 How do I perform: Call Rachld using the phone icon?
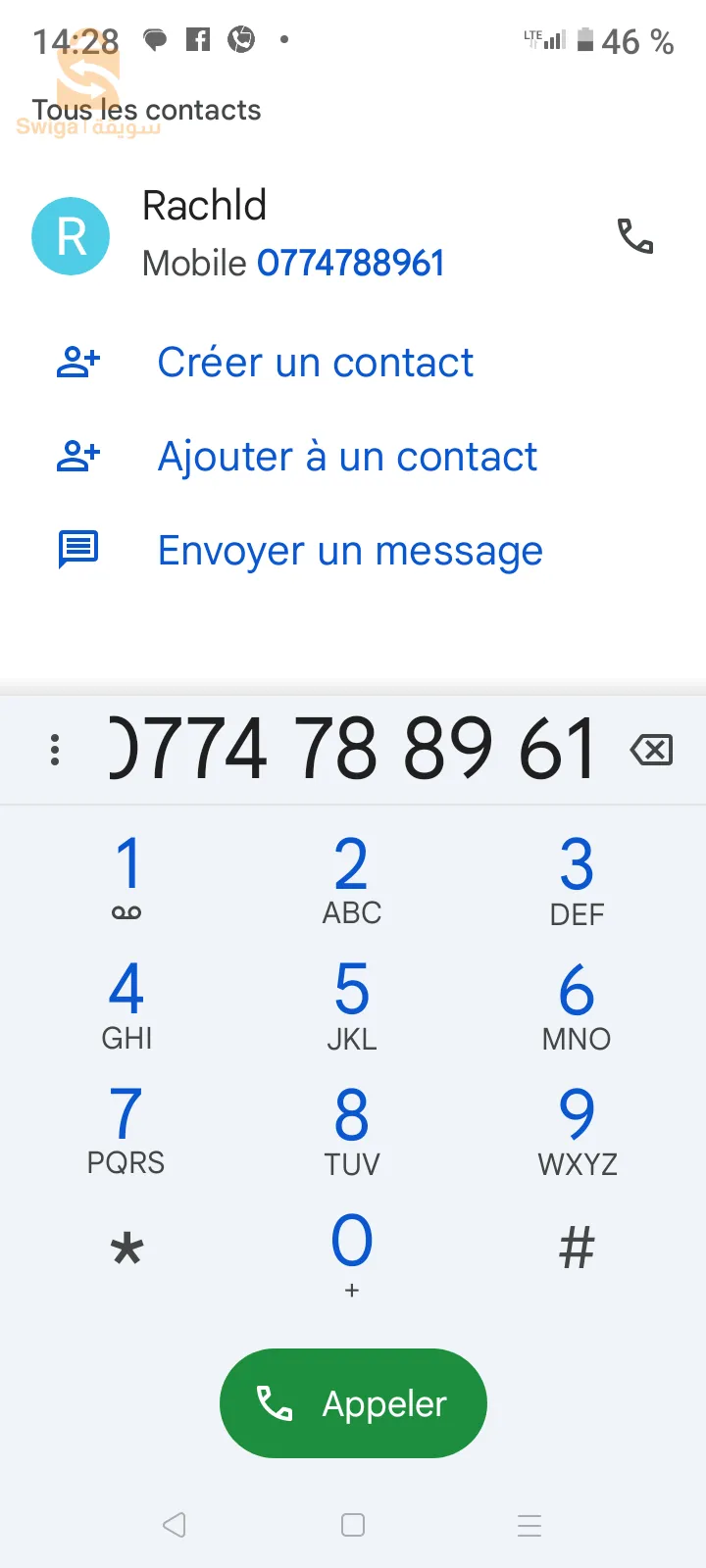click(x=634, y=236)
